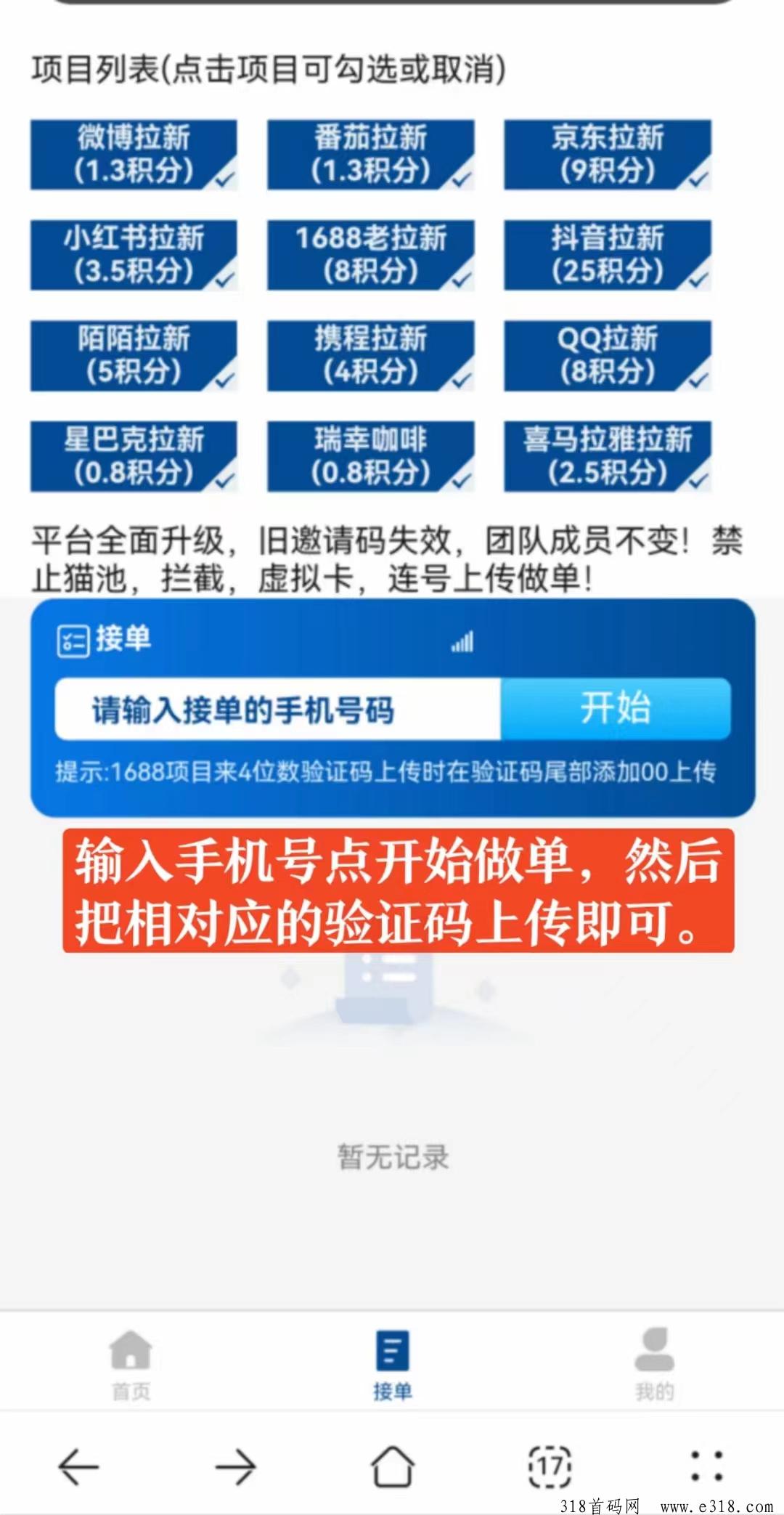The height and width of the screenshot is (1515, 784).
Task: Open the browser tabs counter showing 17
Action: pos(550,1466)
